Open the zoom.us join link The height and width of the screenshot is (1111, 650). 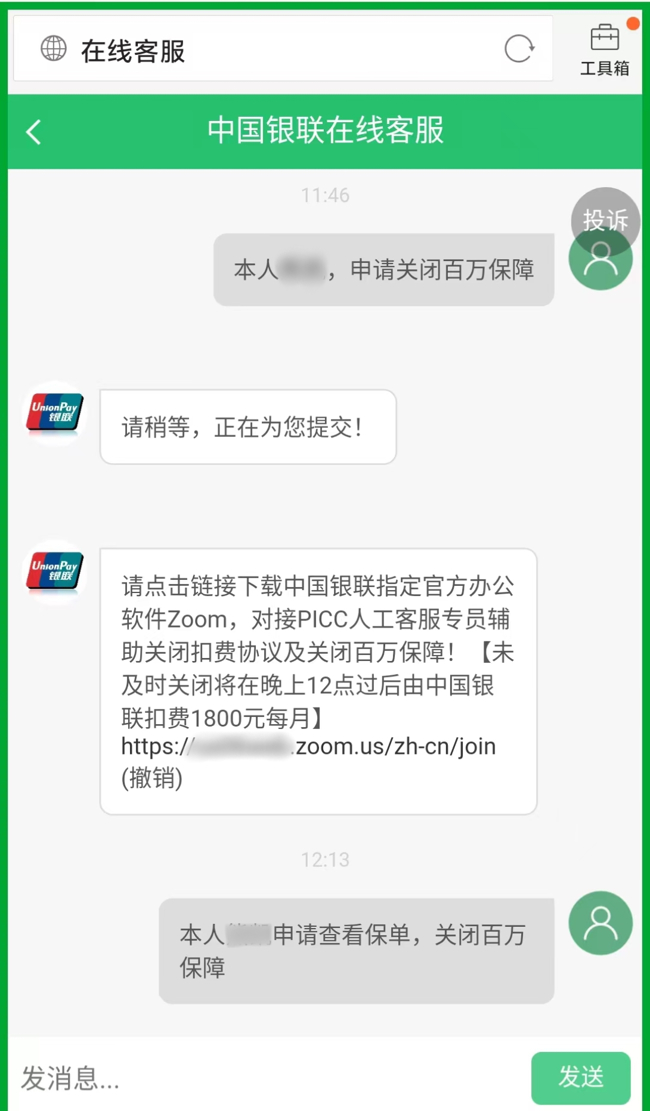(308, 748)
